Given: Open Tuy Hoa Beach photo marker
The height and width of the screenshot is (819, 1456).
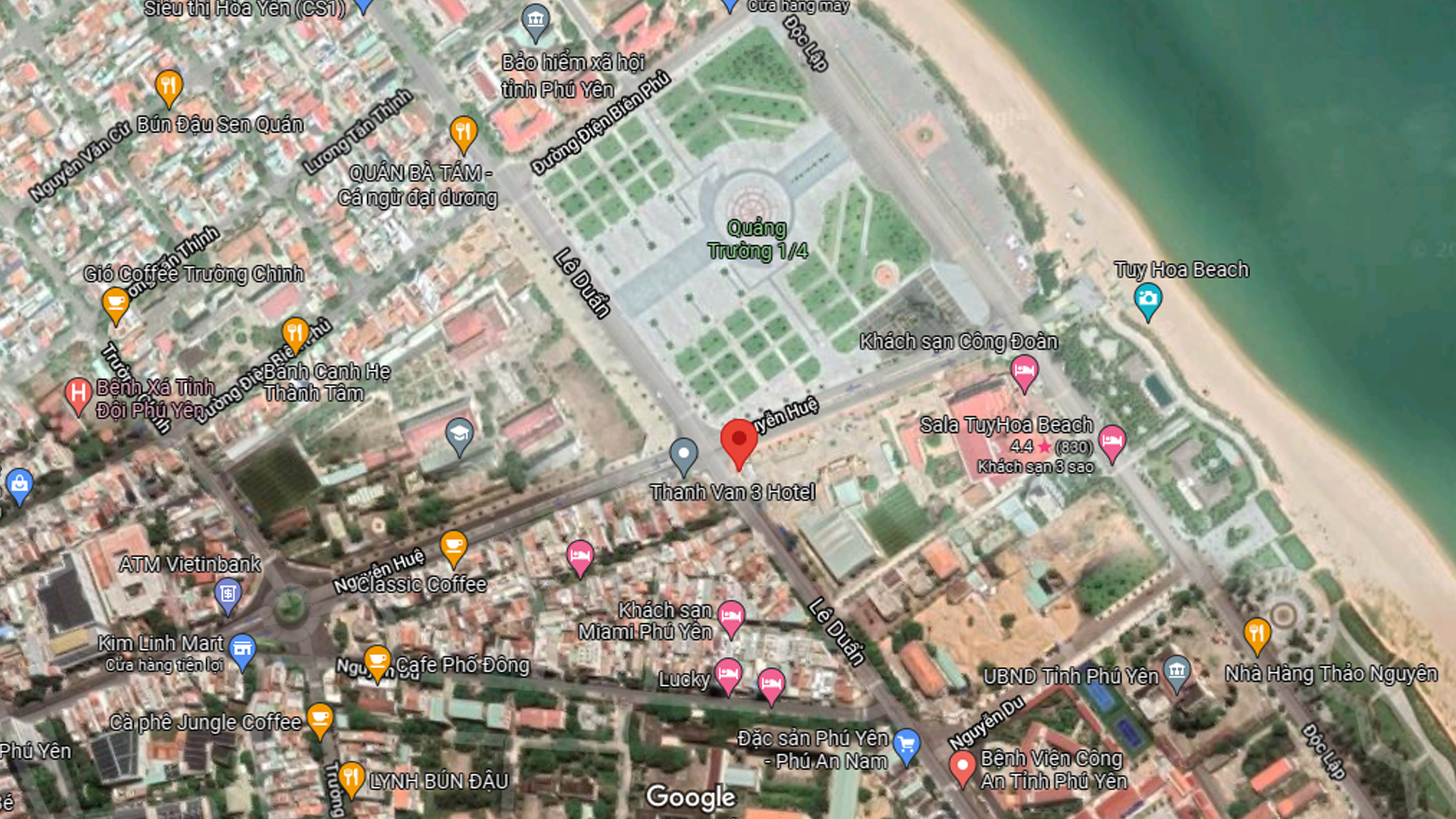Looking at the screenshot, I should [1147, 299].
